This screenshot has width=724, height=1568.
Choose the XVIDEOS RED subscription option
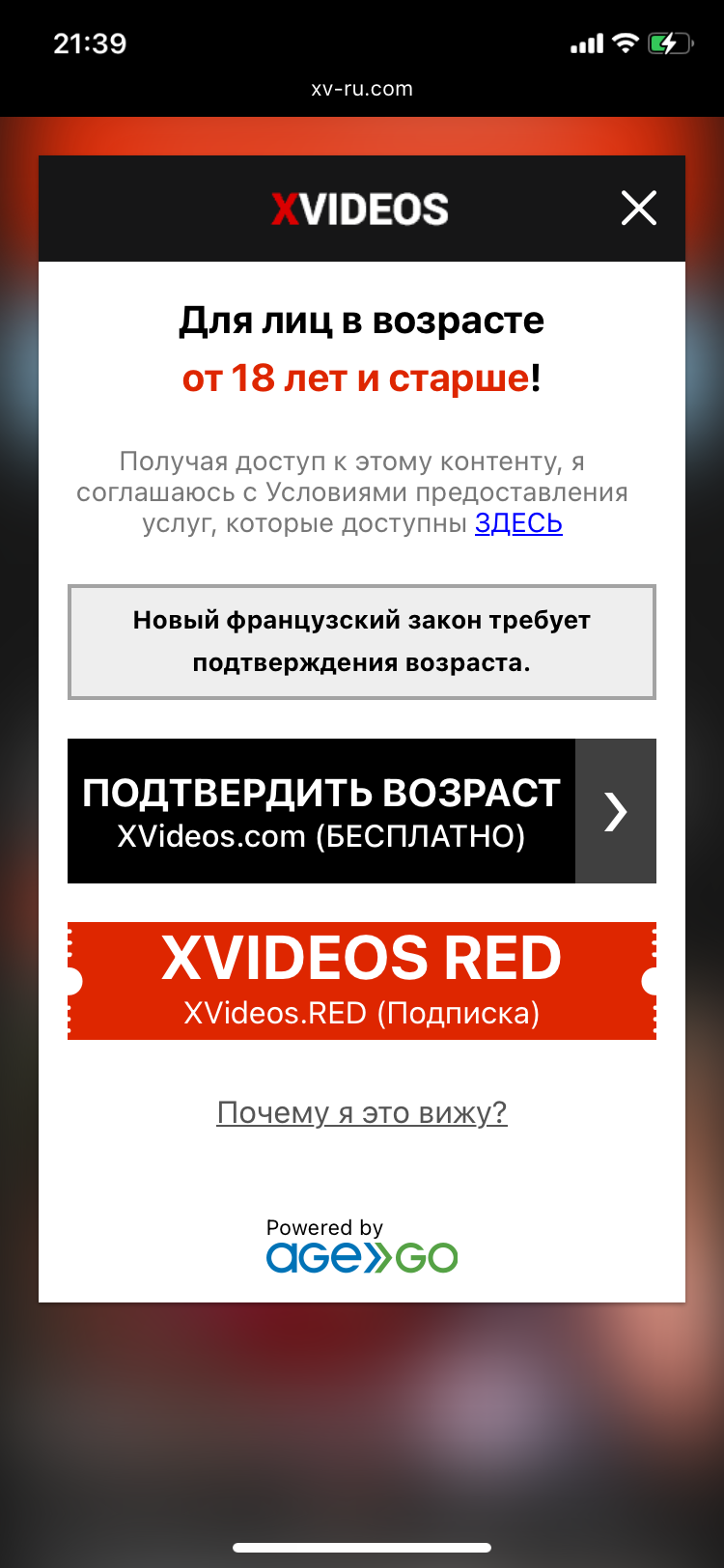362,981
